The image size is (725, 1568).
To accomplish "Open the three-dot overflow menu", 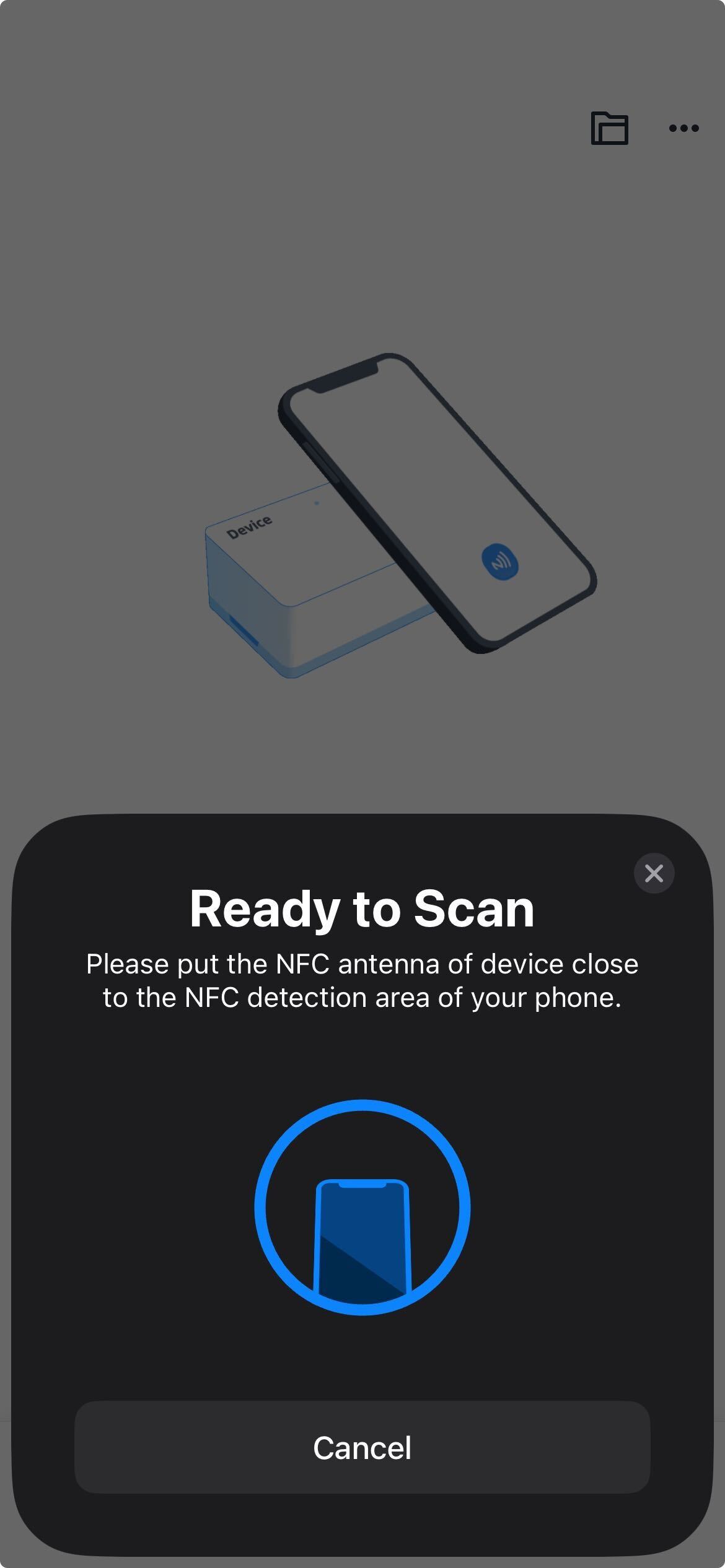I will coord(683,128).
